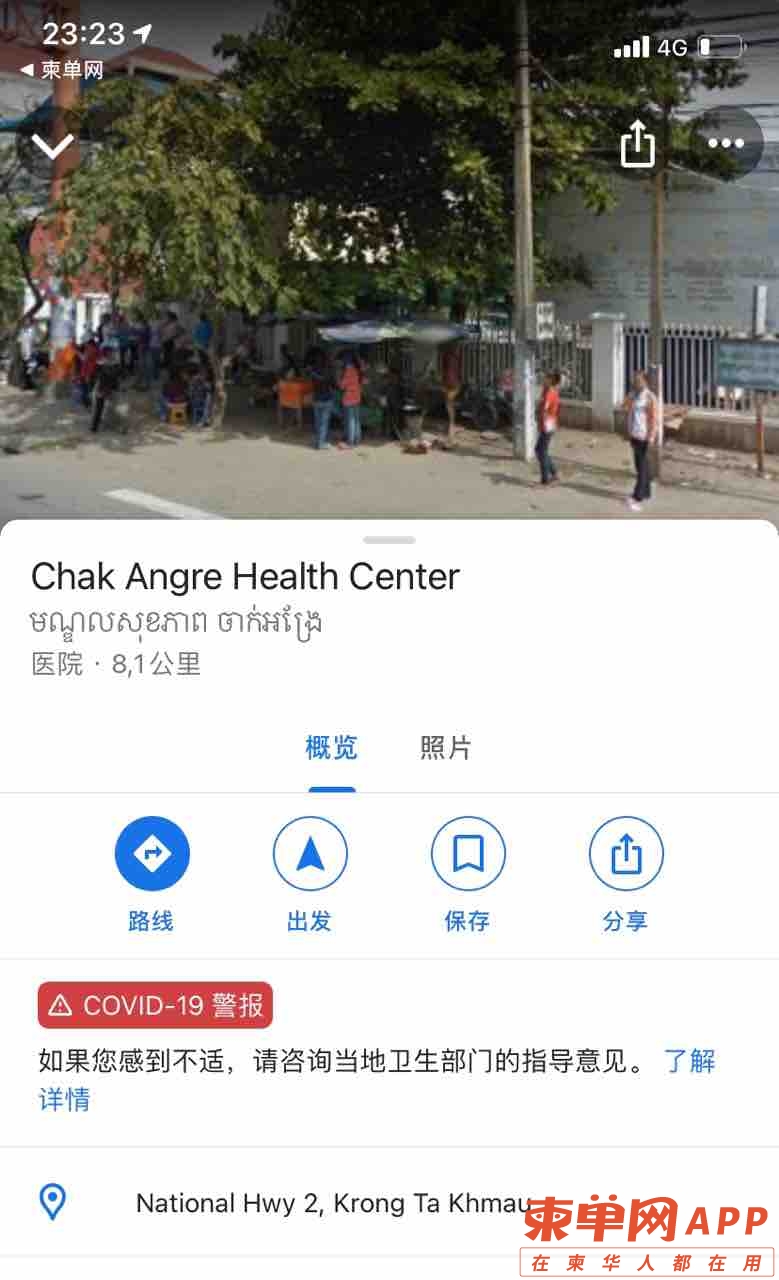Screen dimensions: 779x1280
Task: Tap the share icon over the photo
Action: [637, 144]
